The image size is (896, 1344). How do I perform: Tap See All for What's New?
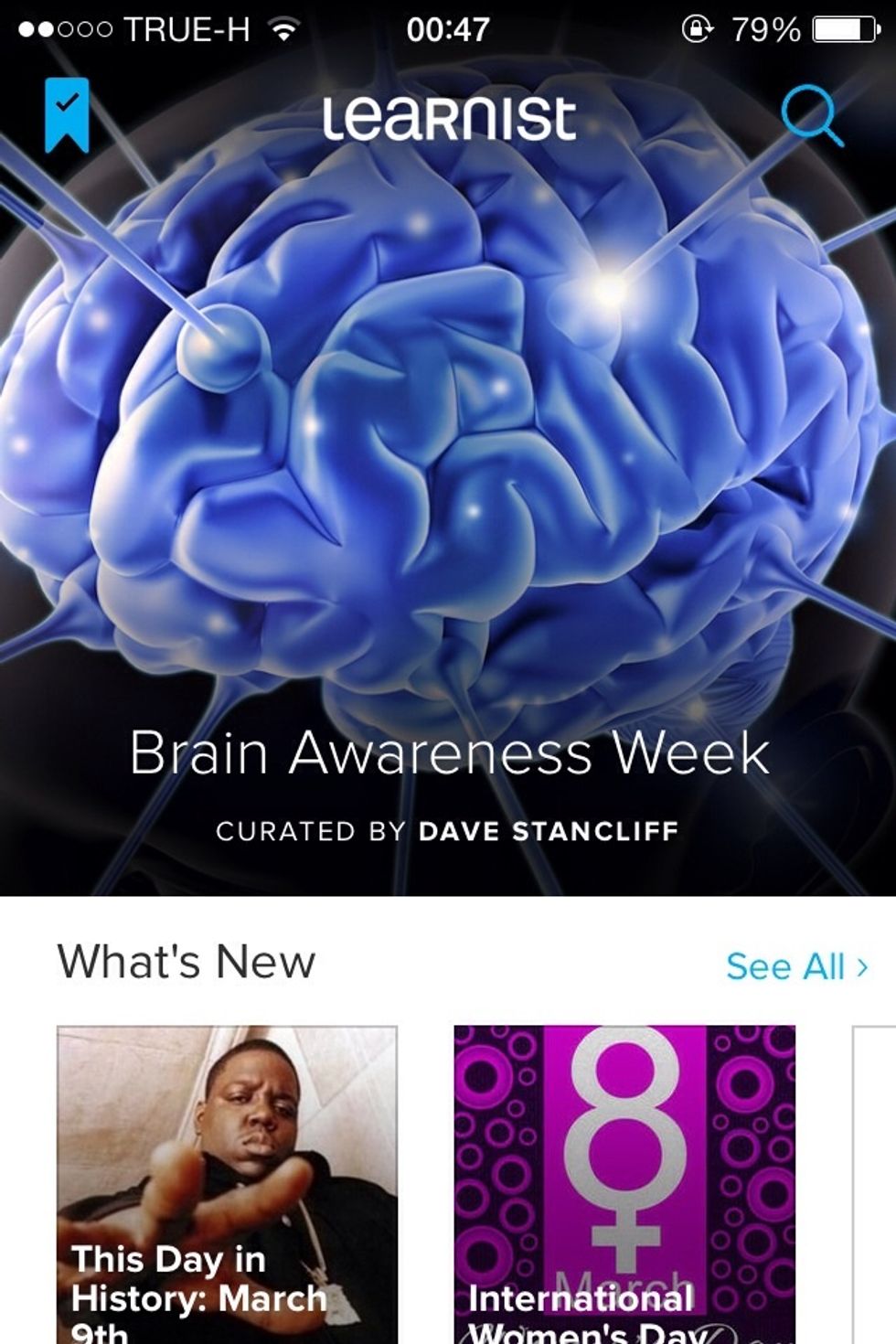795,966
